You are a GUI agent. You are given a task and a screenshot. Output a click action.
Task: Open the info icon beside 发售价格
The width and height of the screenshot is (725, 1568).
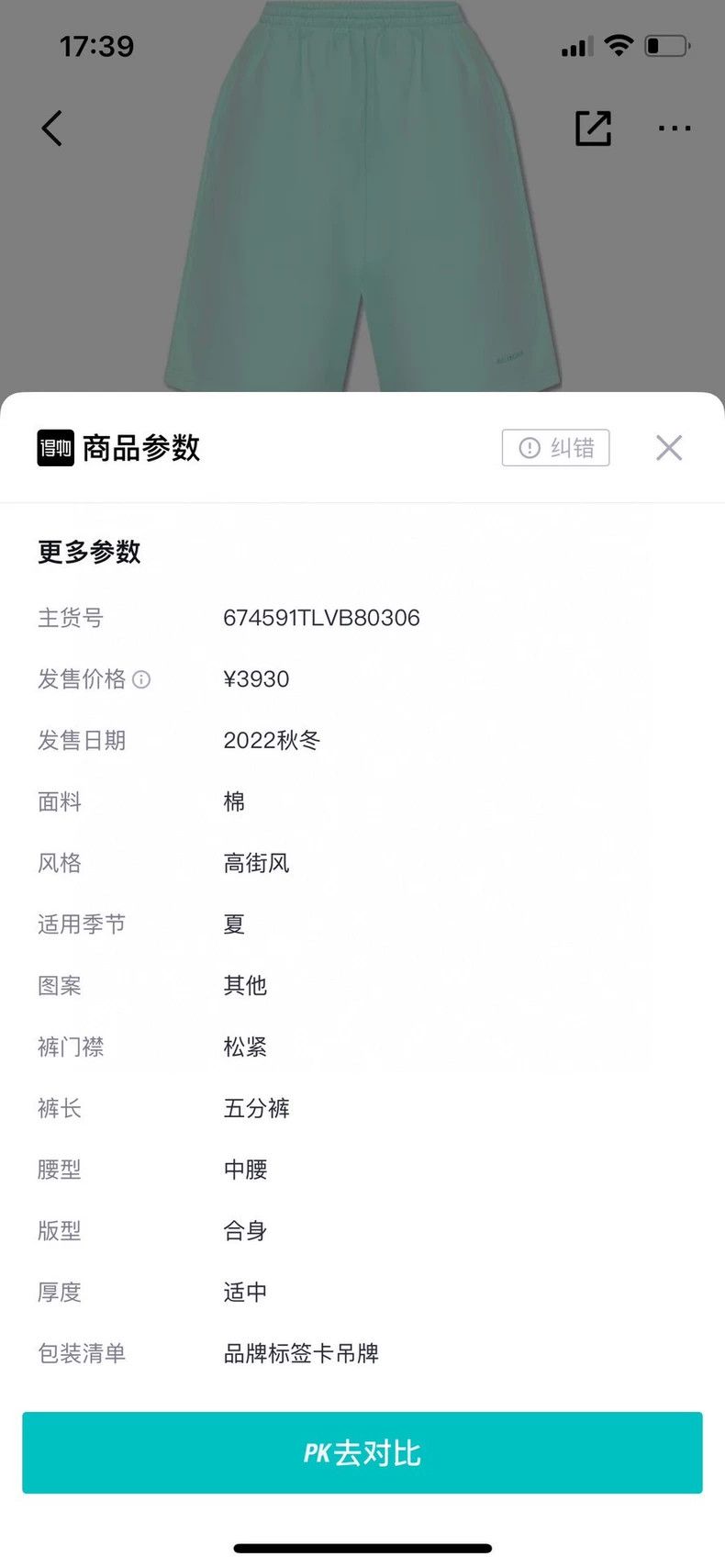point(141,679)
